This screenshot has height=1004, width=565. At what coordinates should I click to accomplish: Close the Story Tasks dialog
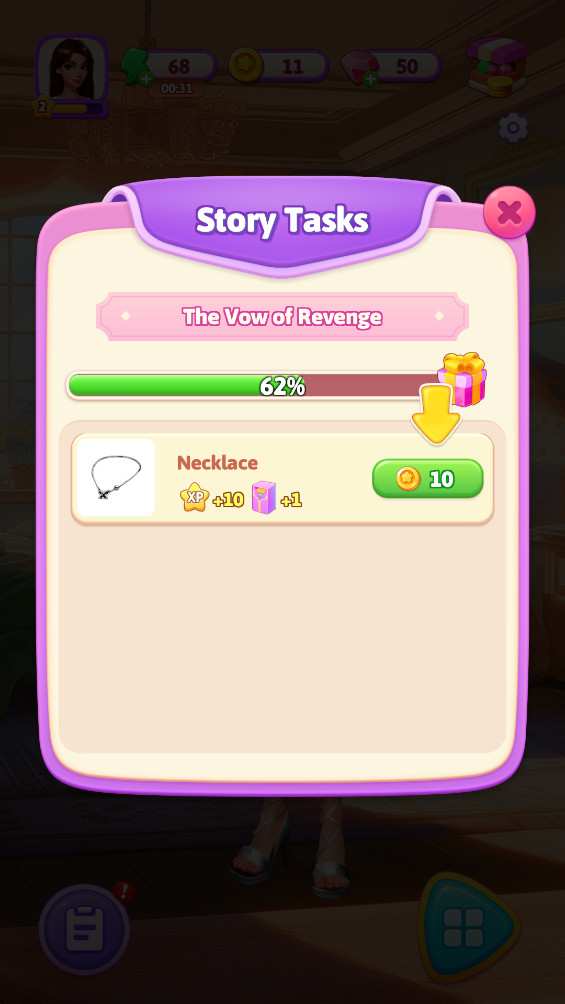[x=509, y=212]
